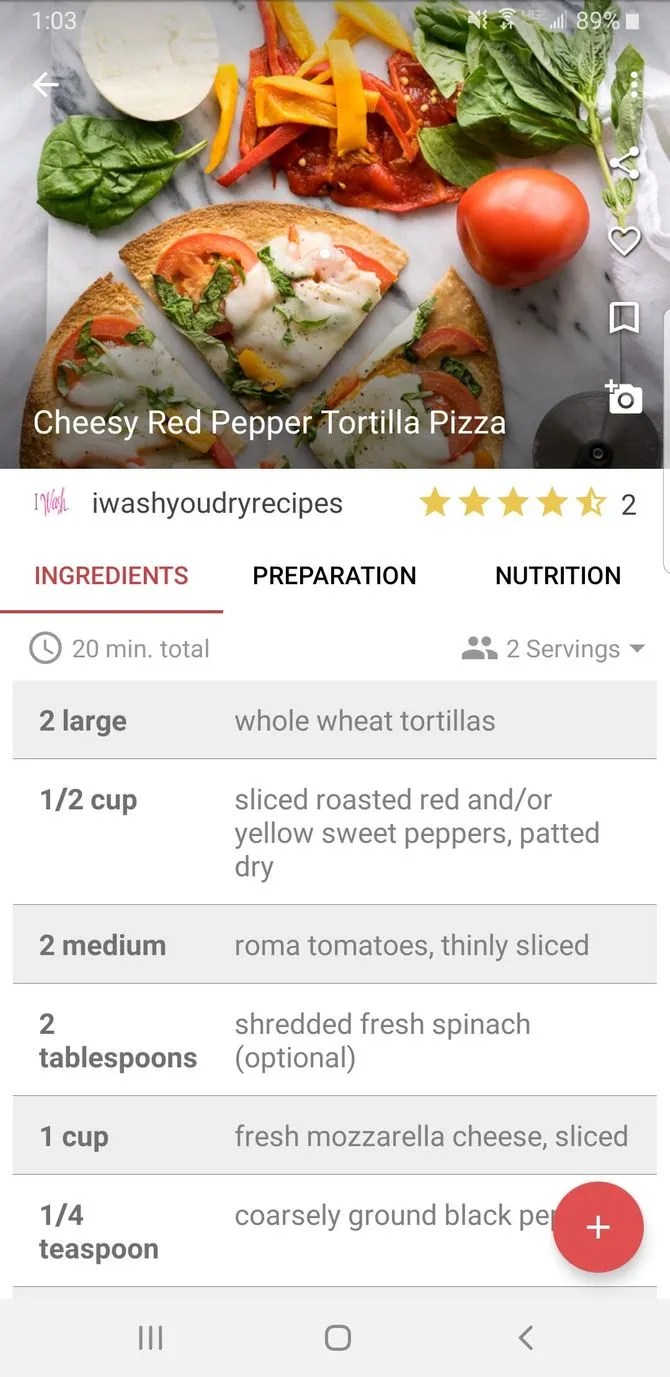This screenshot has height=1377, width=670.
Task: Add a photo with the camera icon
Action: click(624, 397)
